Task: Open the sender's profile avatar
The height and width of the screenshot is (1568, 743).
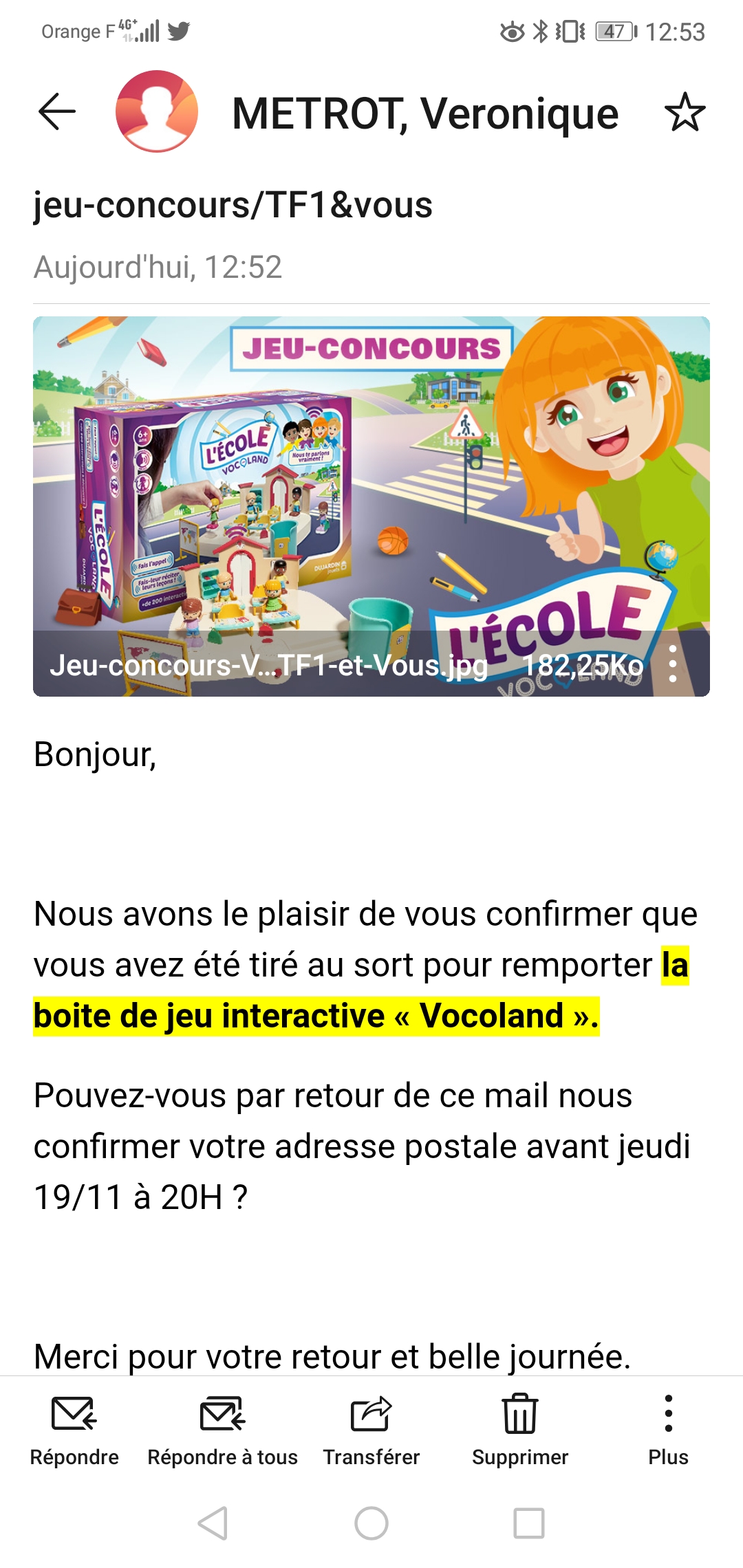Action: pyautogui.click(x=157, y=111)
